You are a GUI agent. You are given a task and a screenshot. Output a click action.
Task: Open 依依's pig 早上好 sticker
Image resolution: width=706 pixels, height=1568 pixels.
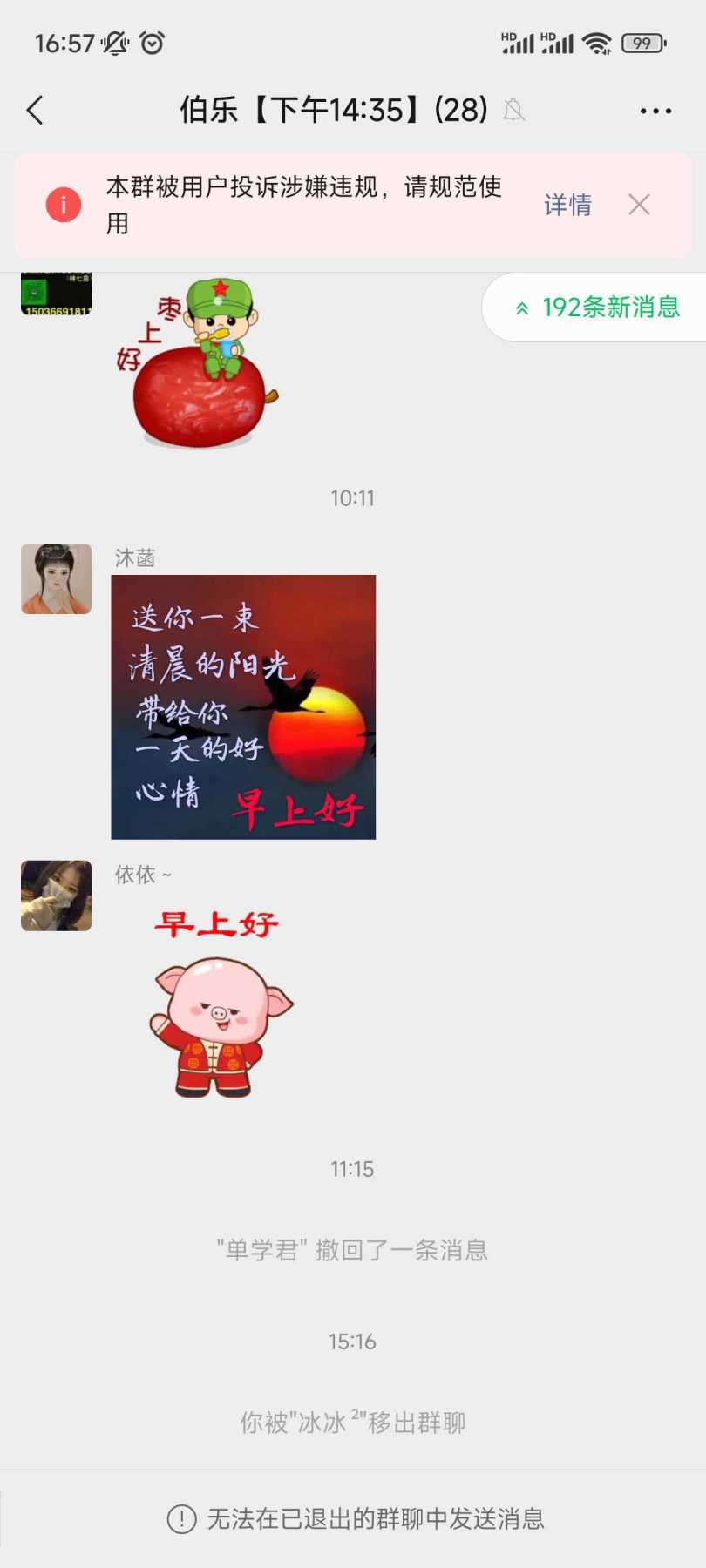pyautogui.click(x=220, y=1002)
